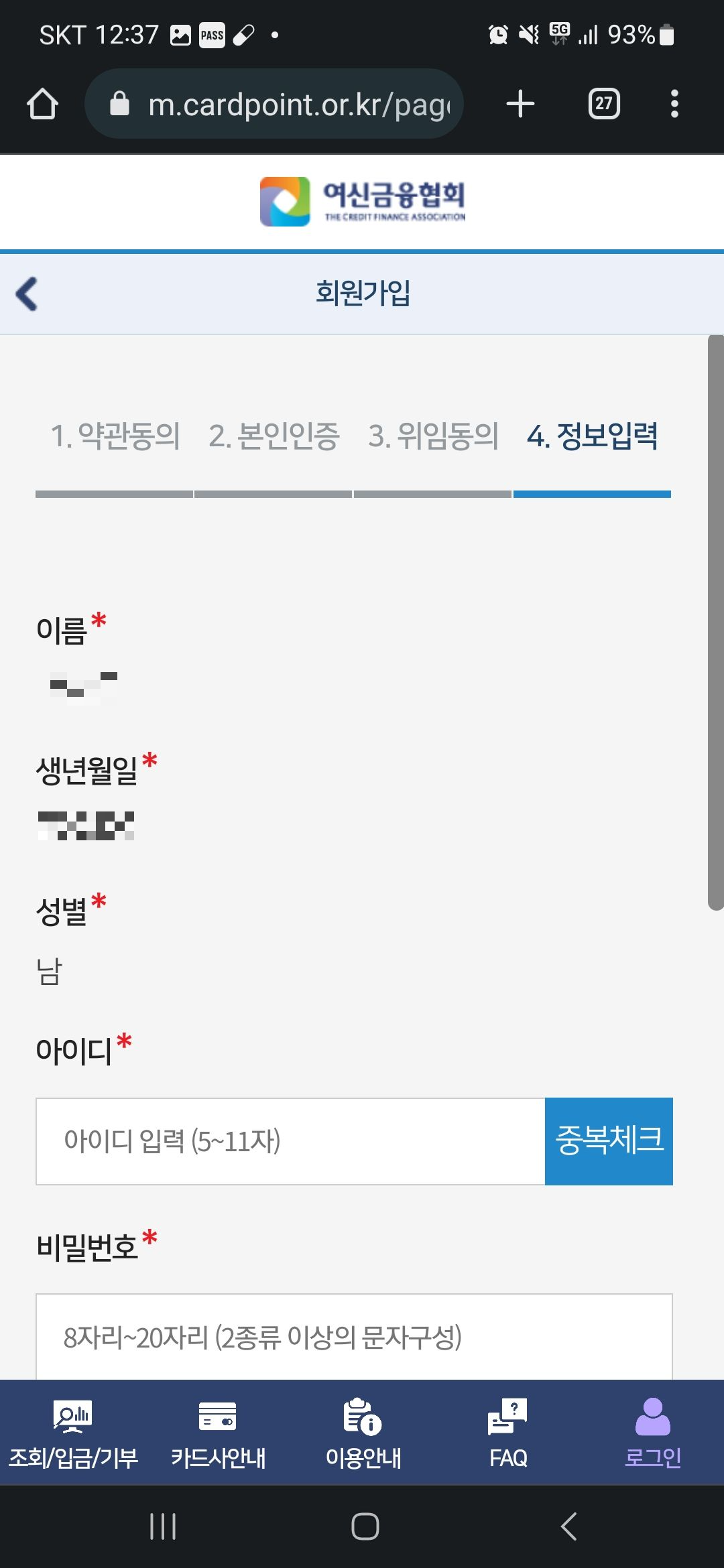
Task: Open the browser tab switcher showing 27
Action: click(603, 103)
